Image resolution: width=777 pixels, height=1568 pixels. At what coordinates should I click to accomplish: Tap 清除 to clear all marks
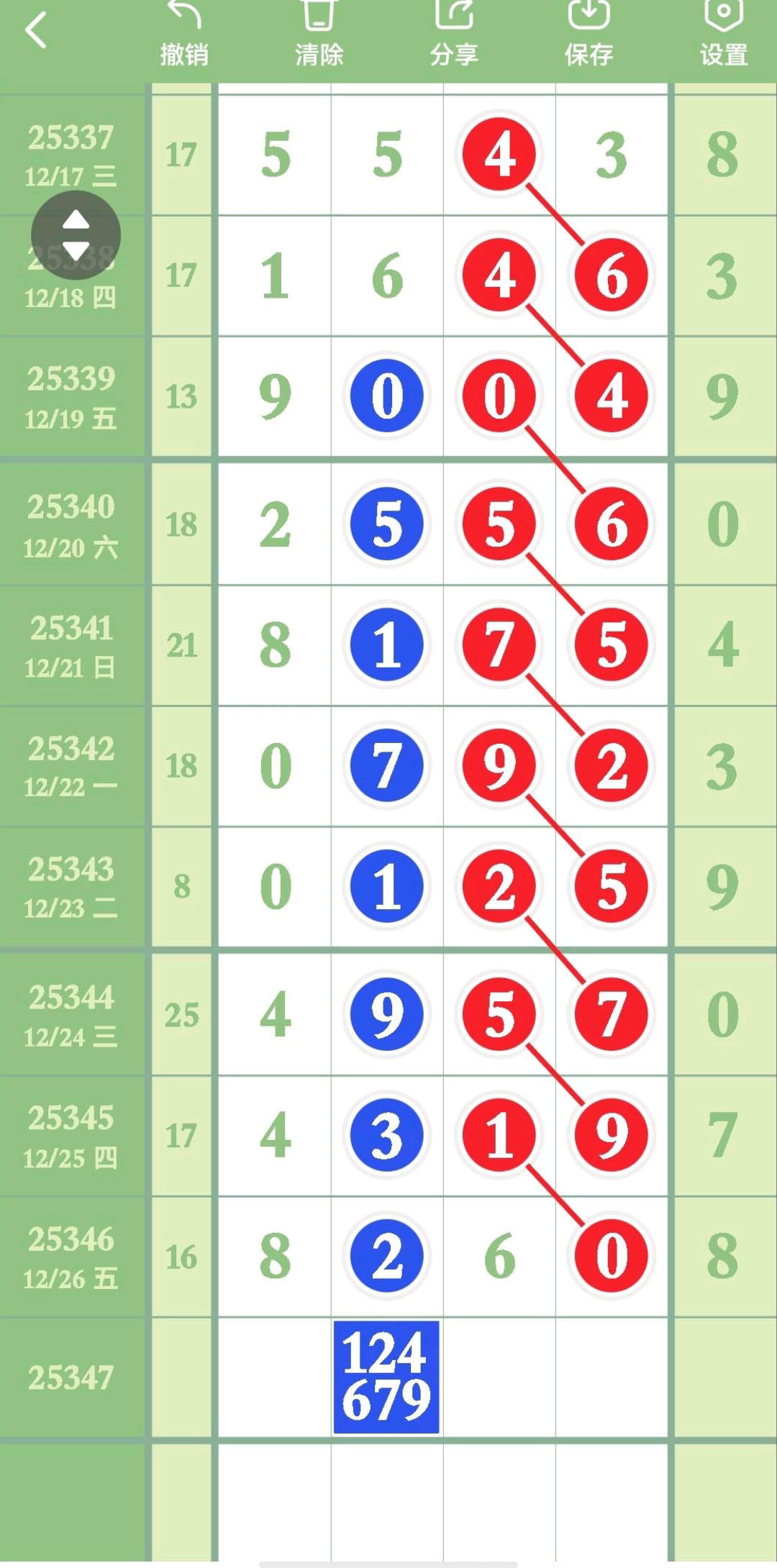[319, 35]
